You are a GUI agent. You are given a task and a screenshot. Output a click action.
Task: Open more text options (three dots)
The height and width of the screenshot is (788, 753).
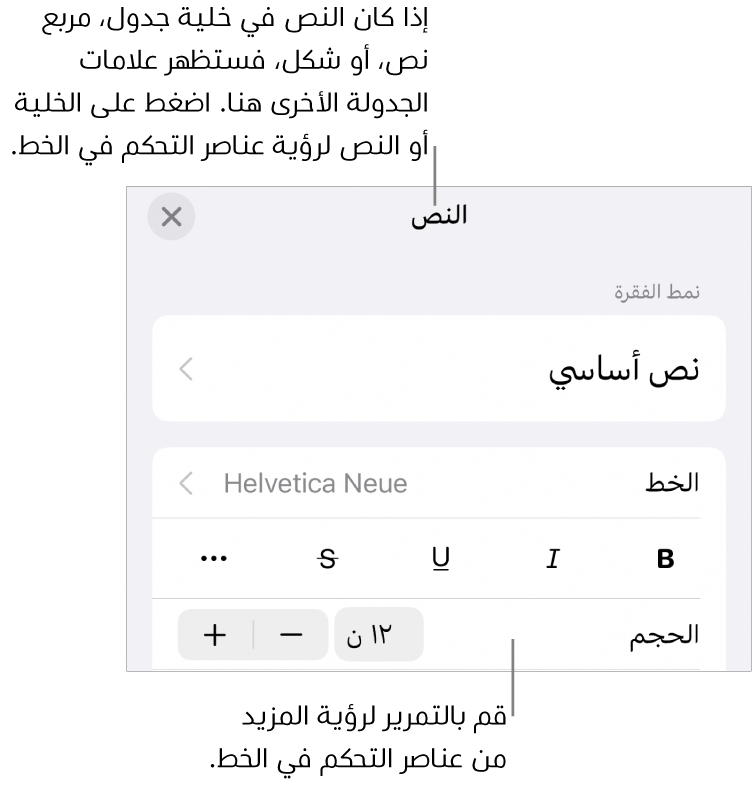pyautogui.click(x=214, y=561)
